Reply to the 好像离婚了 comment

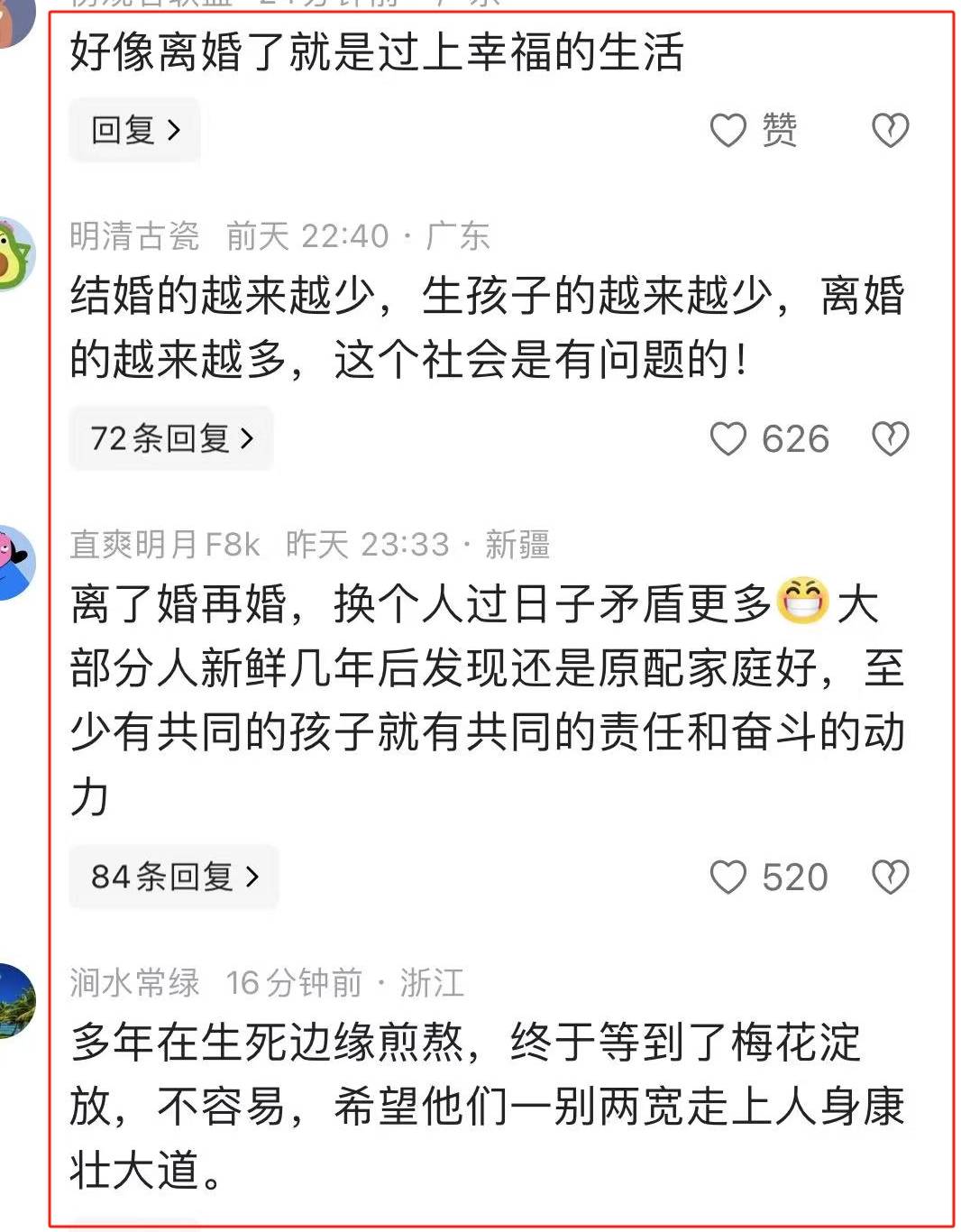(135, 131)
